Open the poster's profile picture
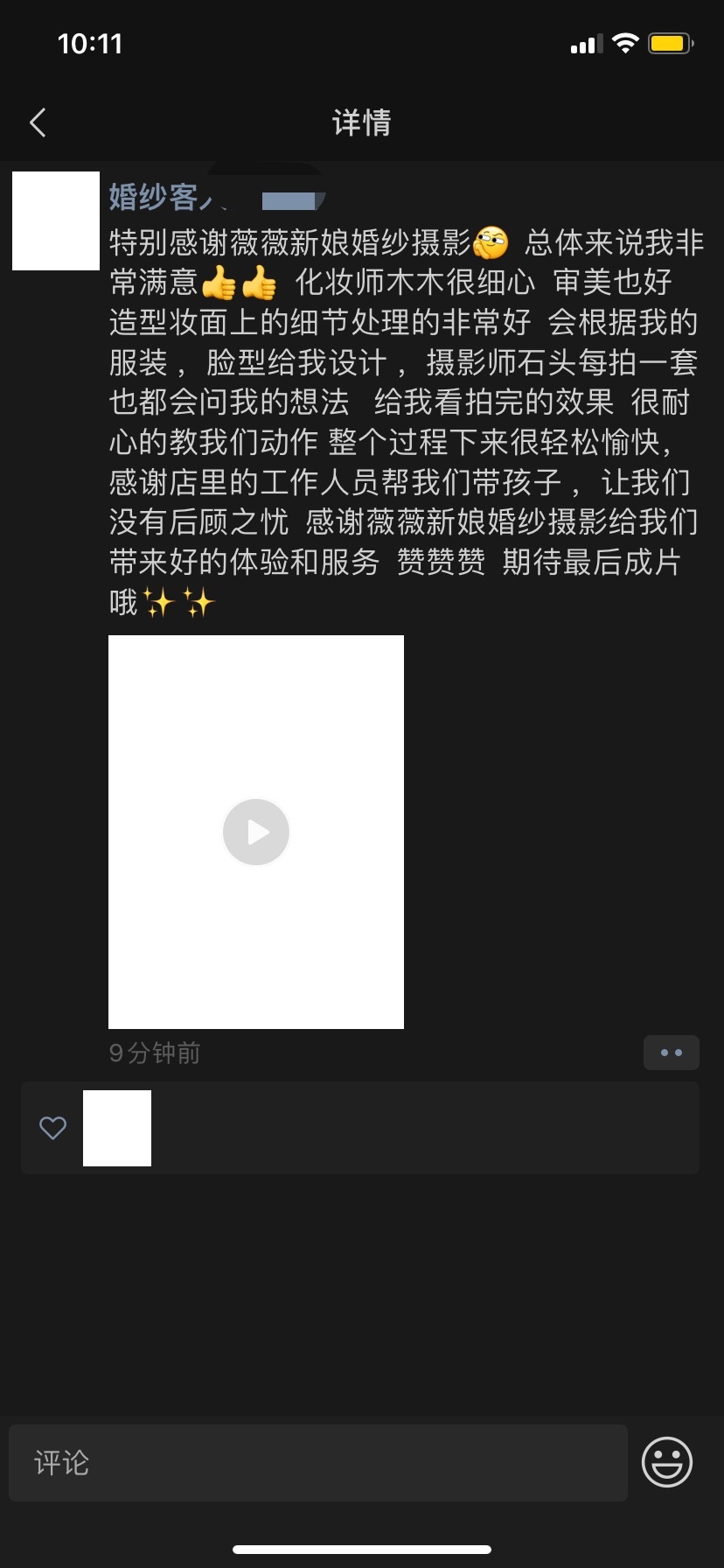Screen dimensions: 724x1568 (x=56, y=221)
